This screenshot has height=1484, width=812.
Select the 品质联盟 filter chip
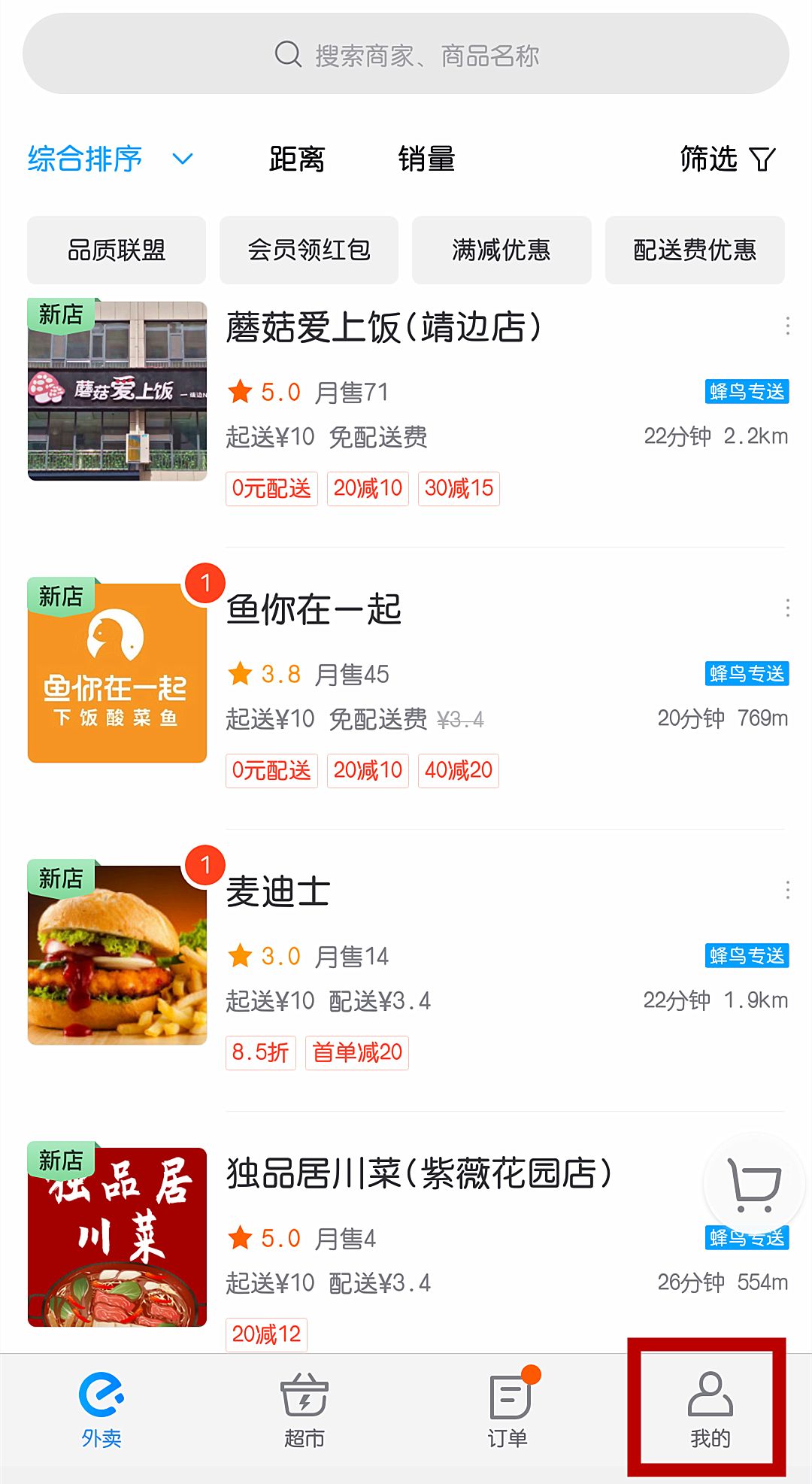pyautogui.click(x=117, y=250)
